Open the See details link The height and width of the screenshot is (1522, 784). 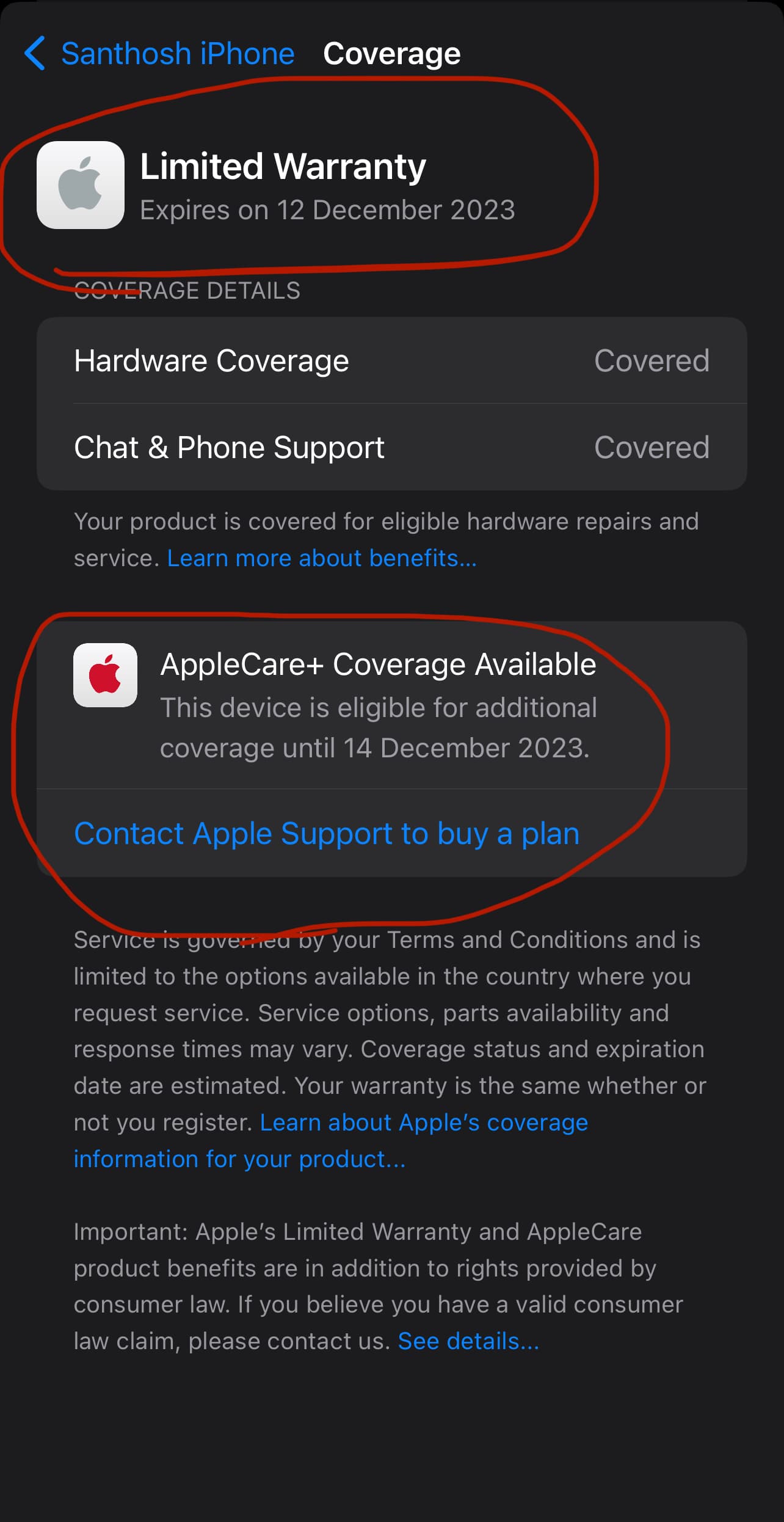coord(468,1341)
